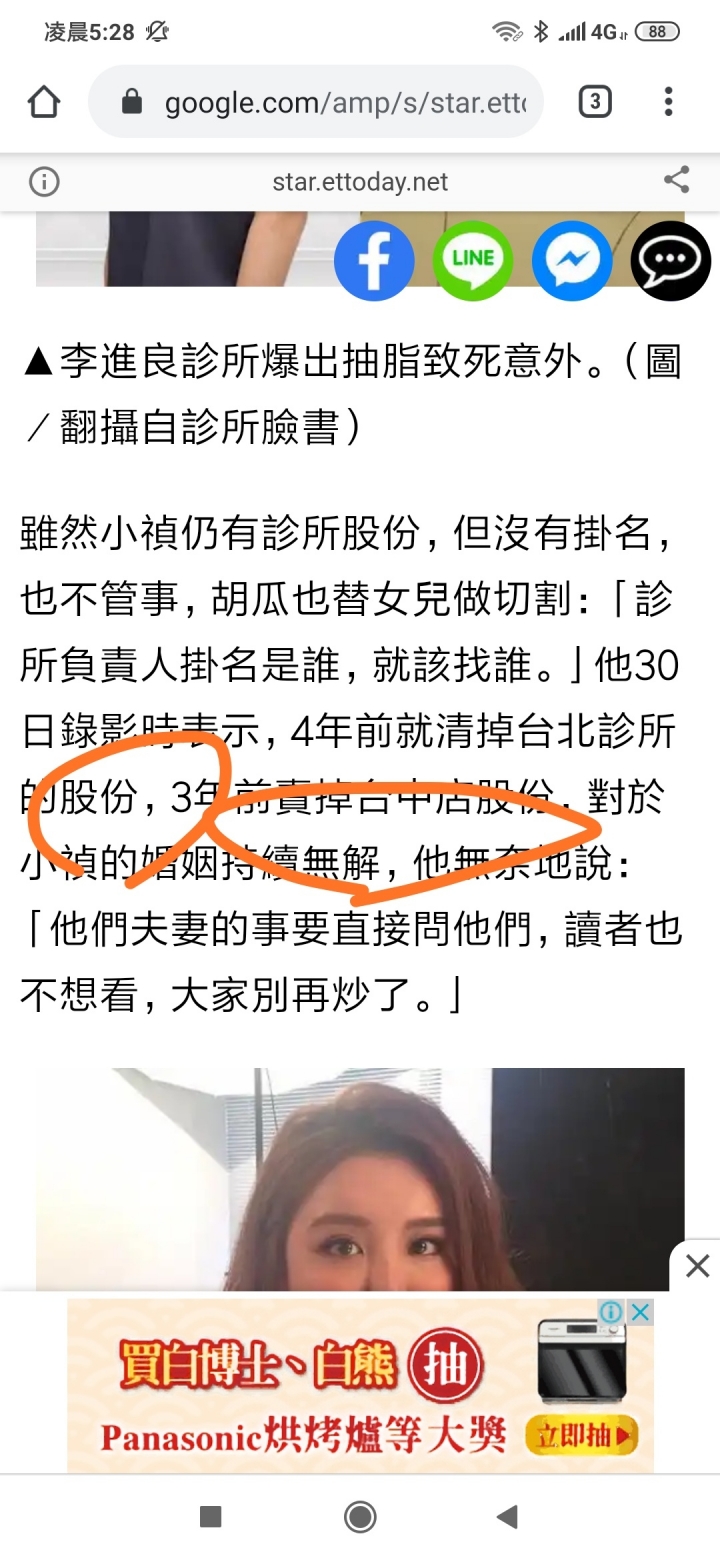View the AMP page info icon

(44, 182)
